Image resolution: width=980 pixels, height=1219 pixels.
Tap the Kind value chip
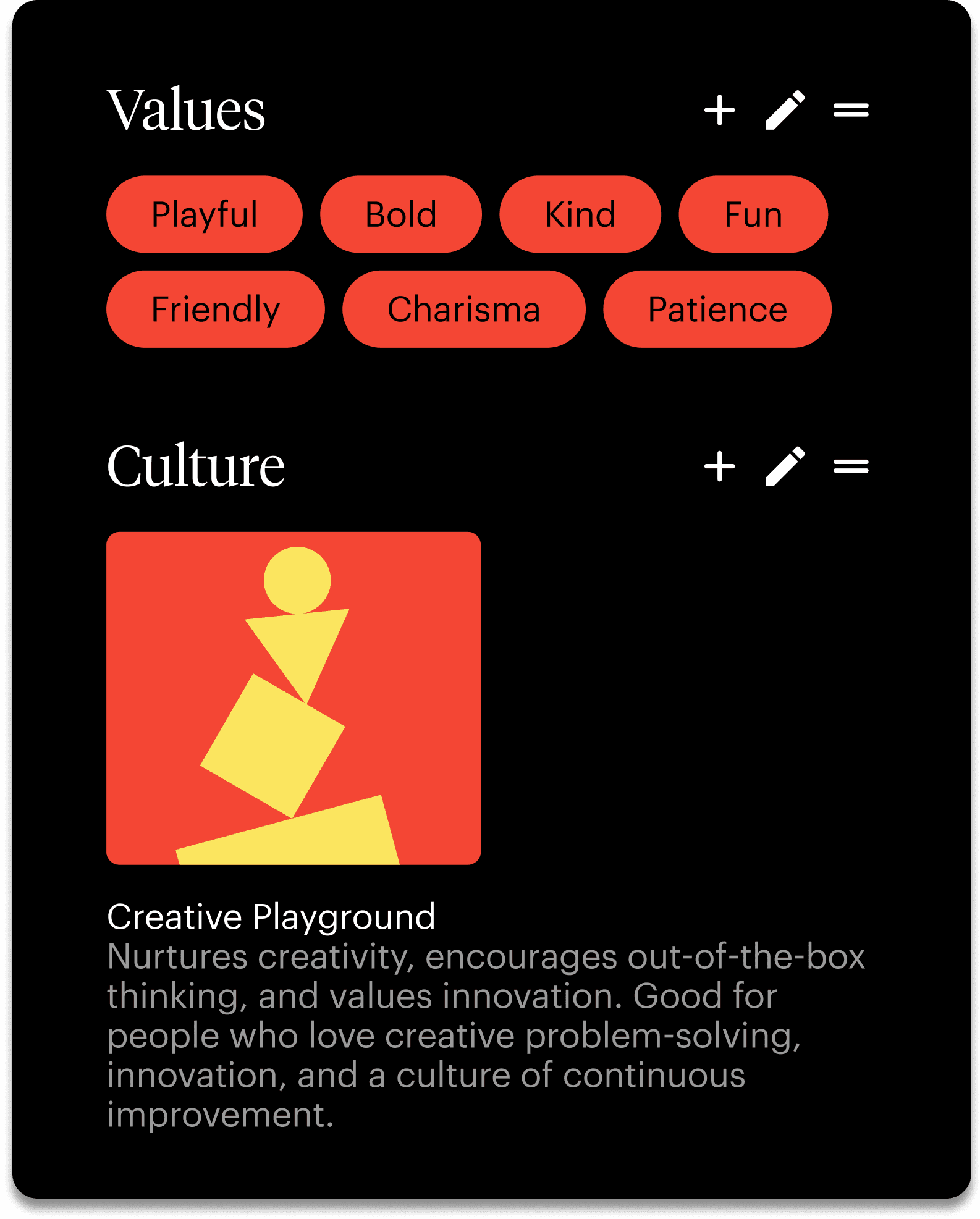[580, 214]
